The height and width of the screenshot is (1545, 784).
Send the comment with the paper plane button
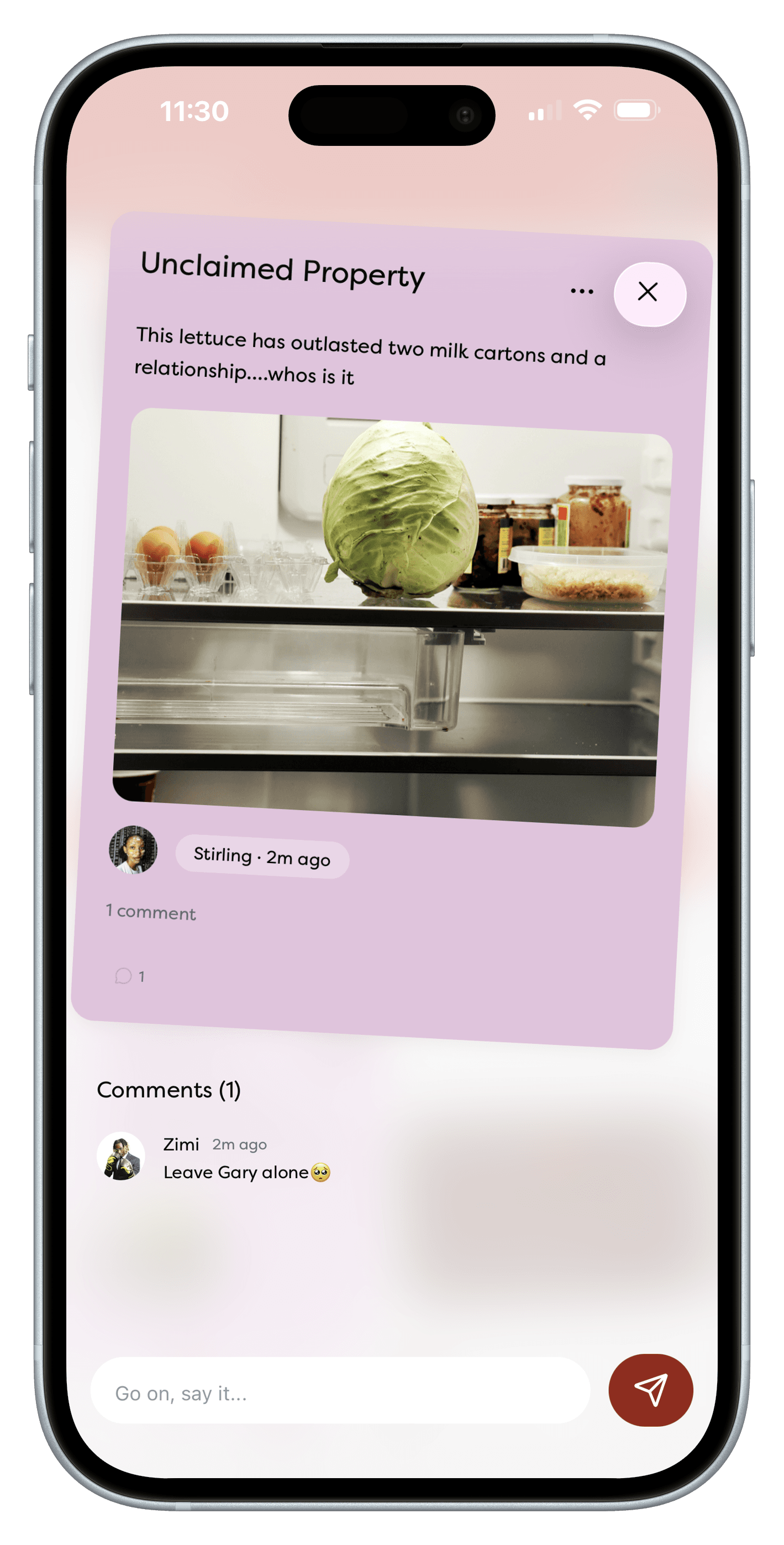pyautogui.click(x=650, y=1390)
